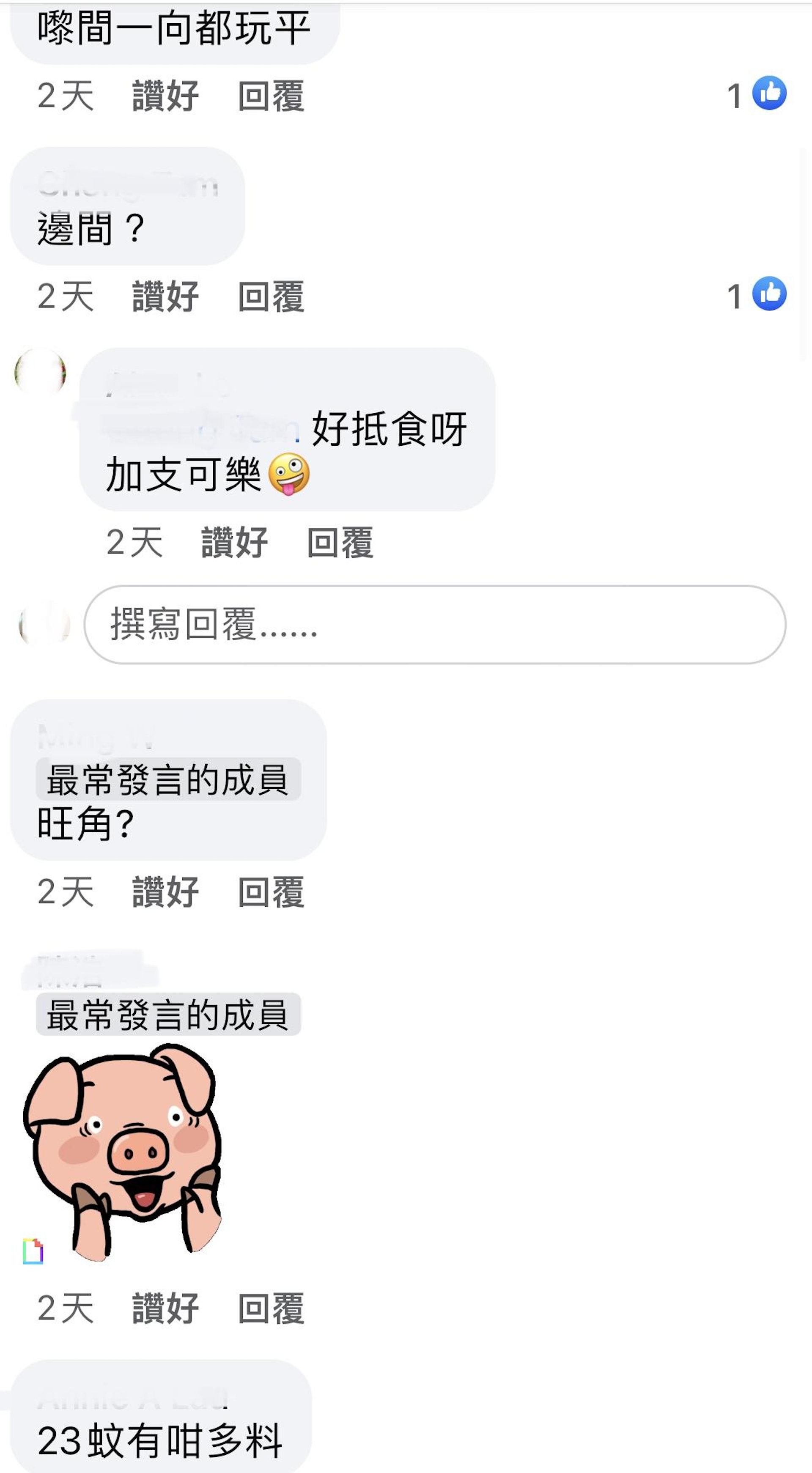Screen dimensions: 812x1473
Task: Reply to the comment 邊間？
Action: pos(271,296)
